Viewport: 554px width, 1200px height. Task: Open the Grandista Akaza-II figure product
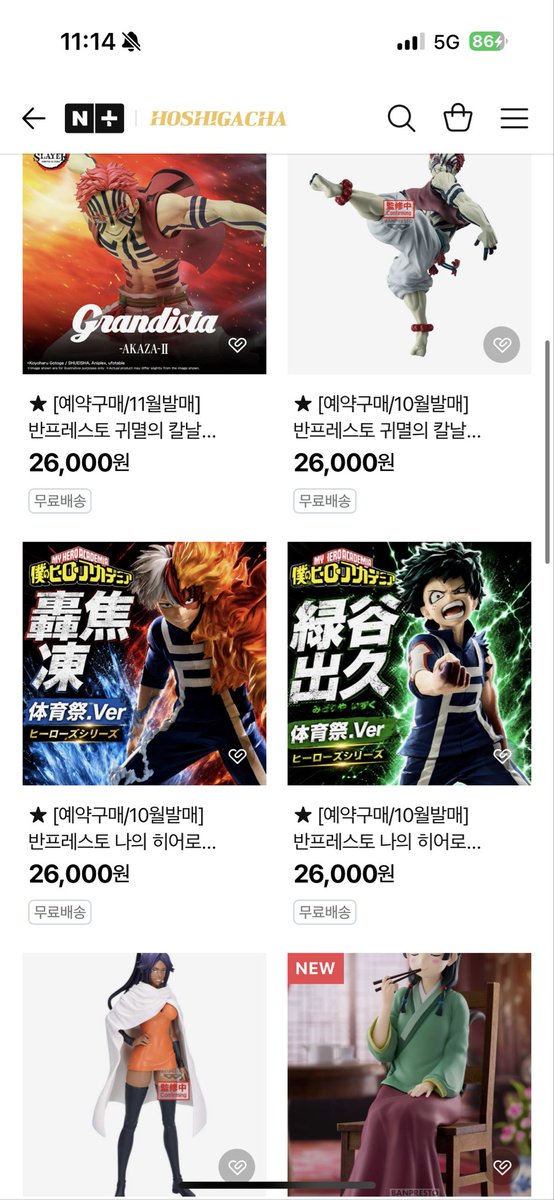pos(144,264)
